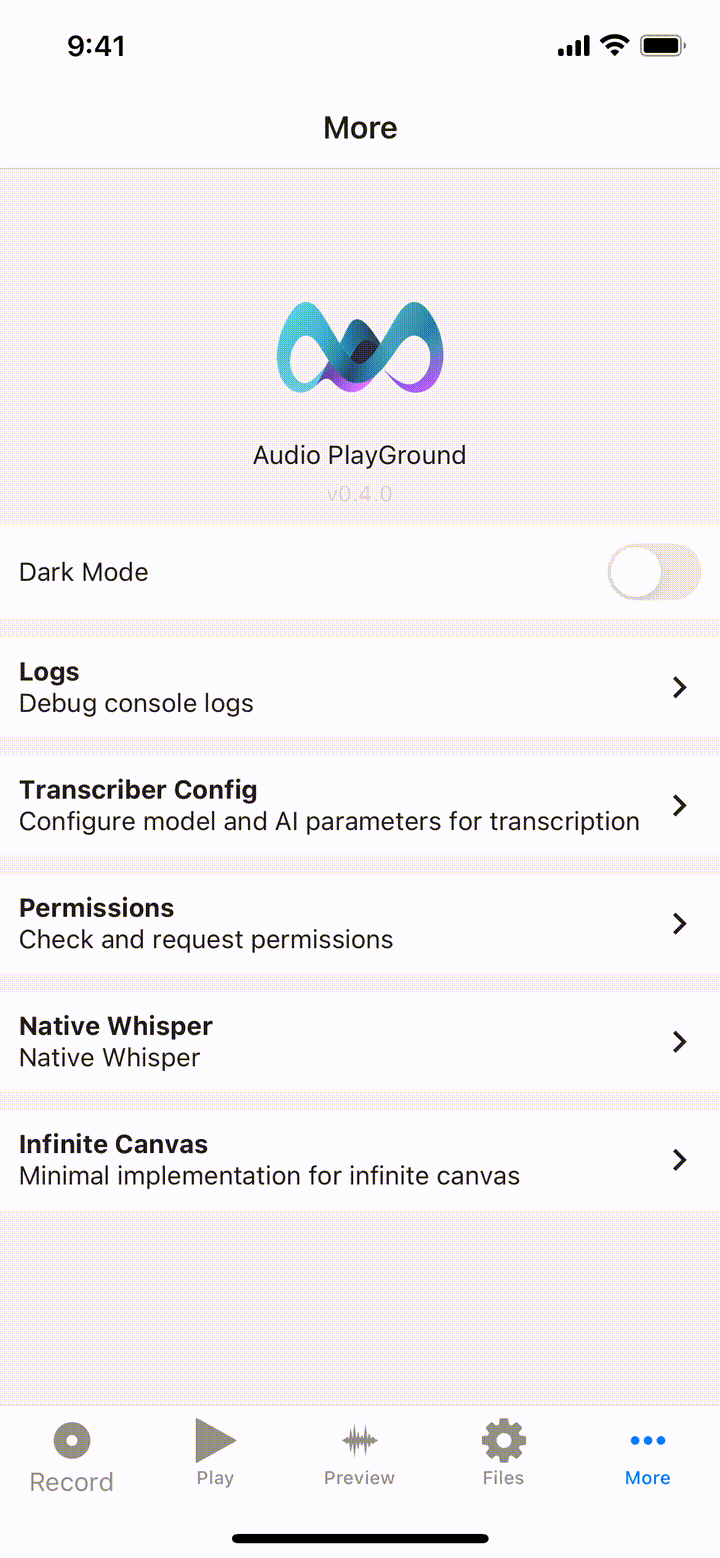Tap the Play triangle icon
The image size is (720, 1558).
click(x=215, y=1439)
